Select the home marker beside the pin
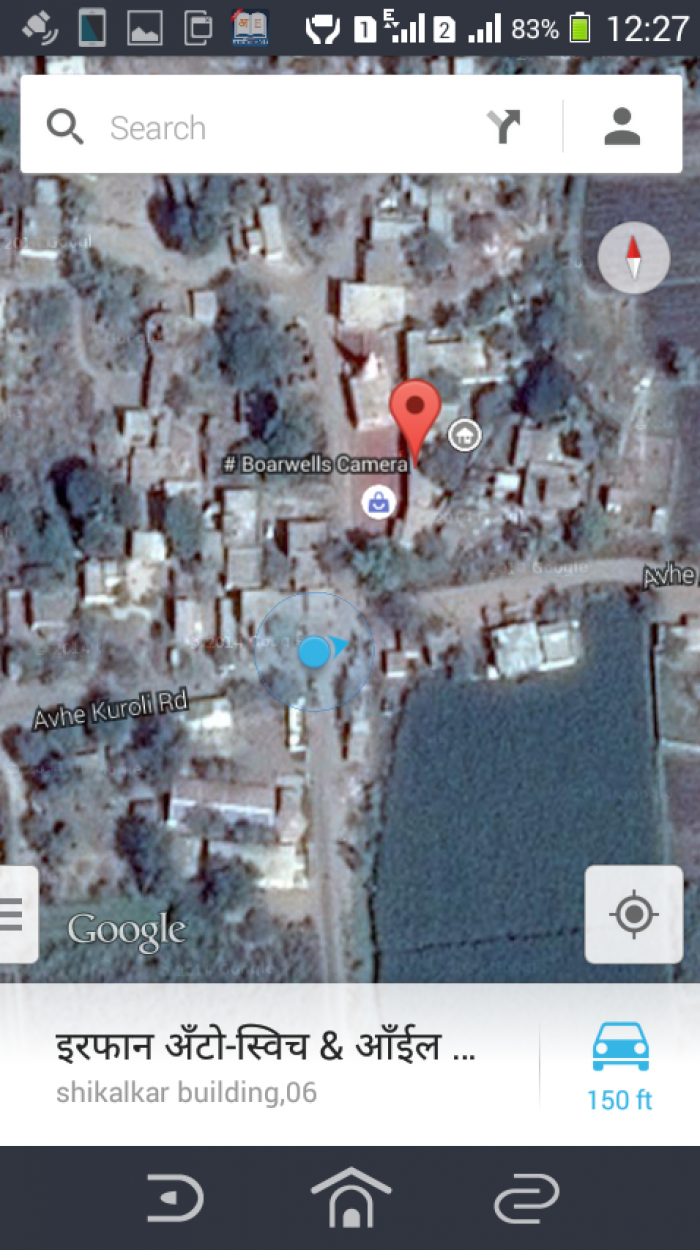This screenshot has width=700, height=1250. (x=464, y=435)
